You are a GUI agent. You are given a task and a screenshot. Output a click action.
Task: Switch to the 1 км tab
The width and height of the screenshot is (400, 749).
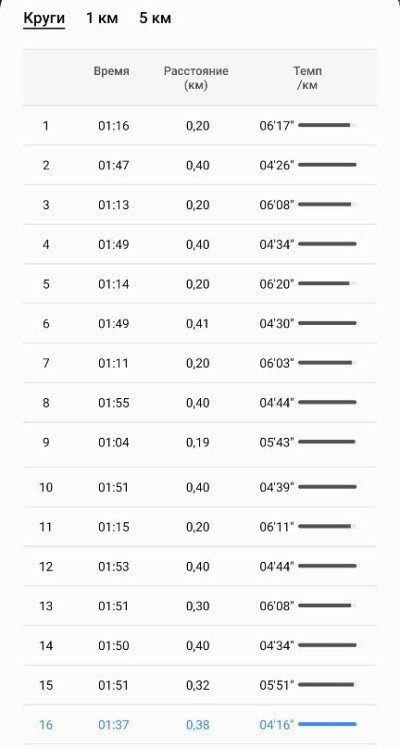click(102, 19)
